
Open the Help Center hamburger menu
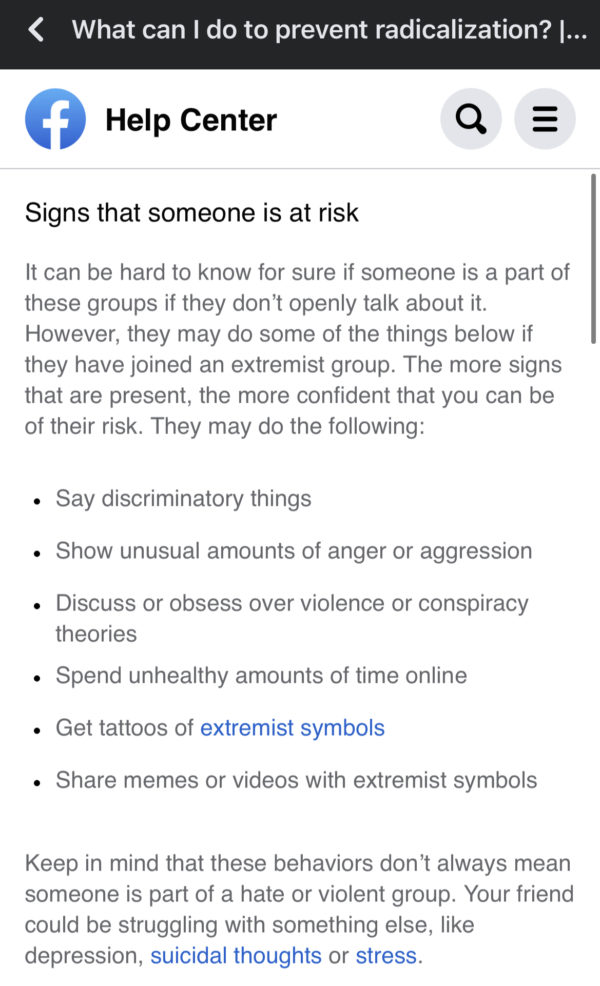545,120
